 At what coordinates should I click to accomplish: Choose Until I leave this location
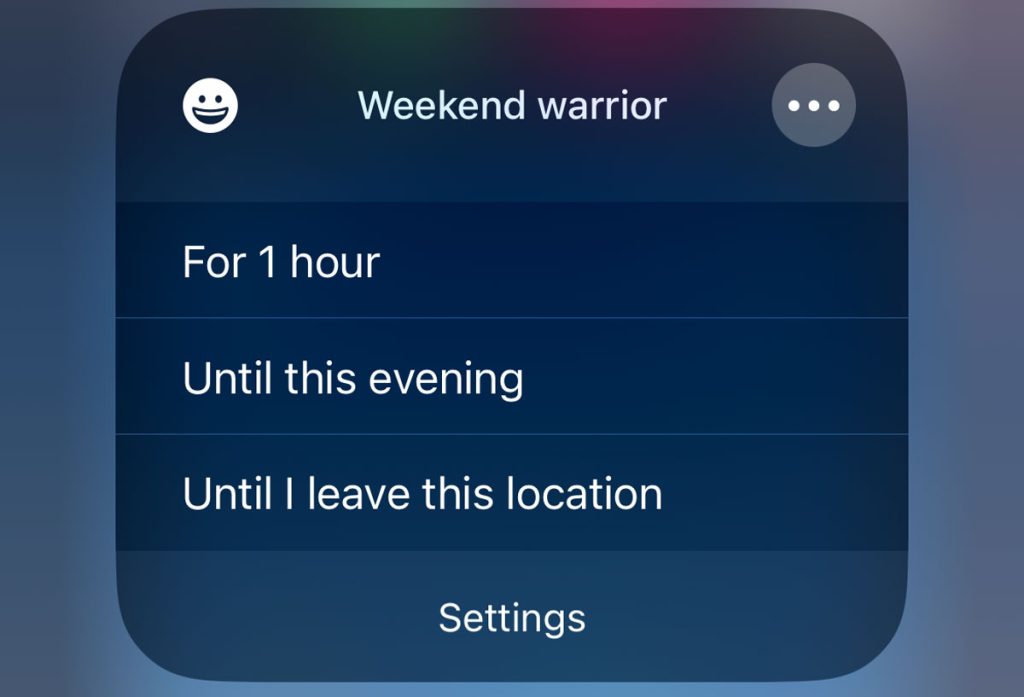coord(510,493)
